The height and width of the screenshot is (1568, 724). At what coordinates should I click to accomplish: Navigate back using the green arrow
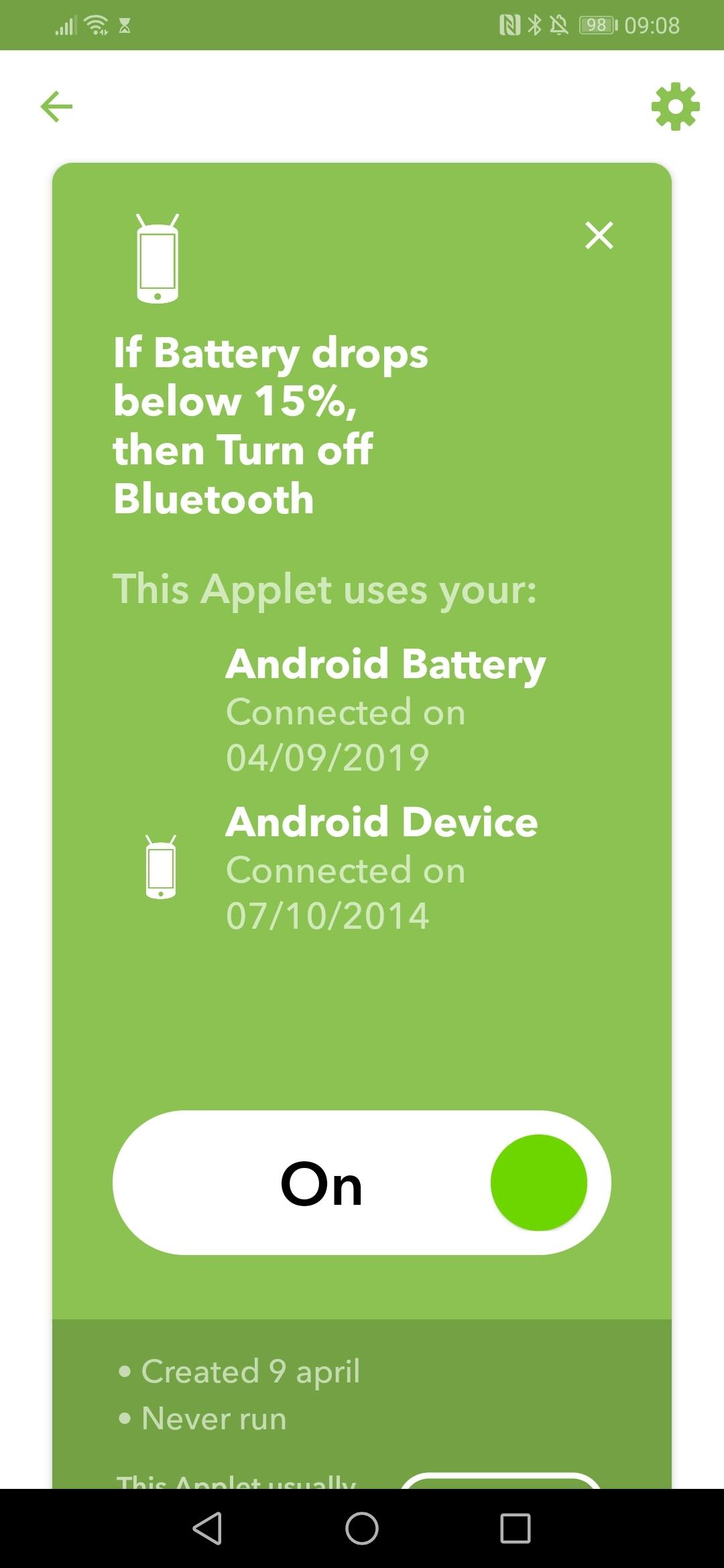(x=57, y=106)
